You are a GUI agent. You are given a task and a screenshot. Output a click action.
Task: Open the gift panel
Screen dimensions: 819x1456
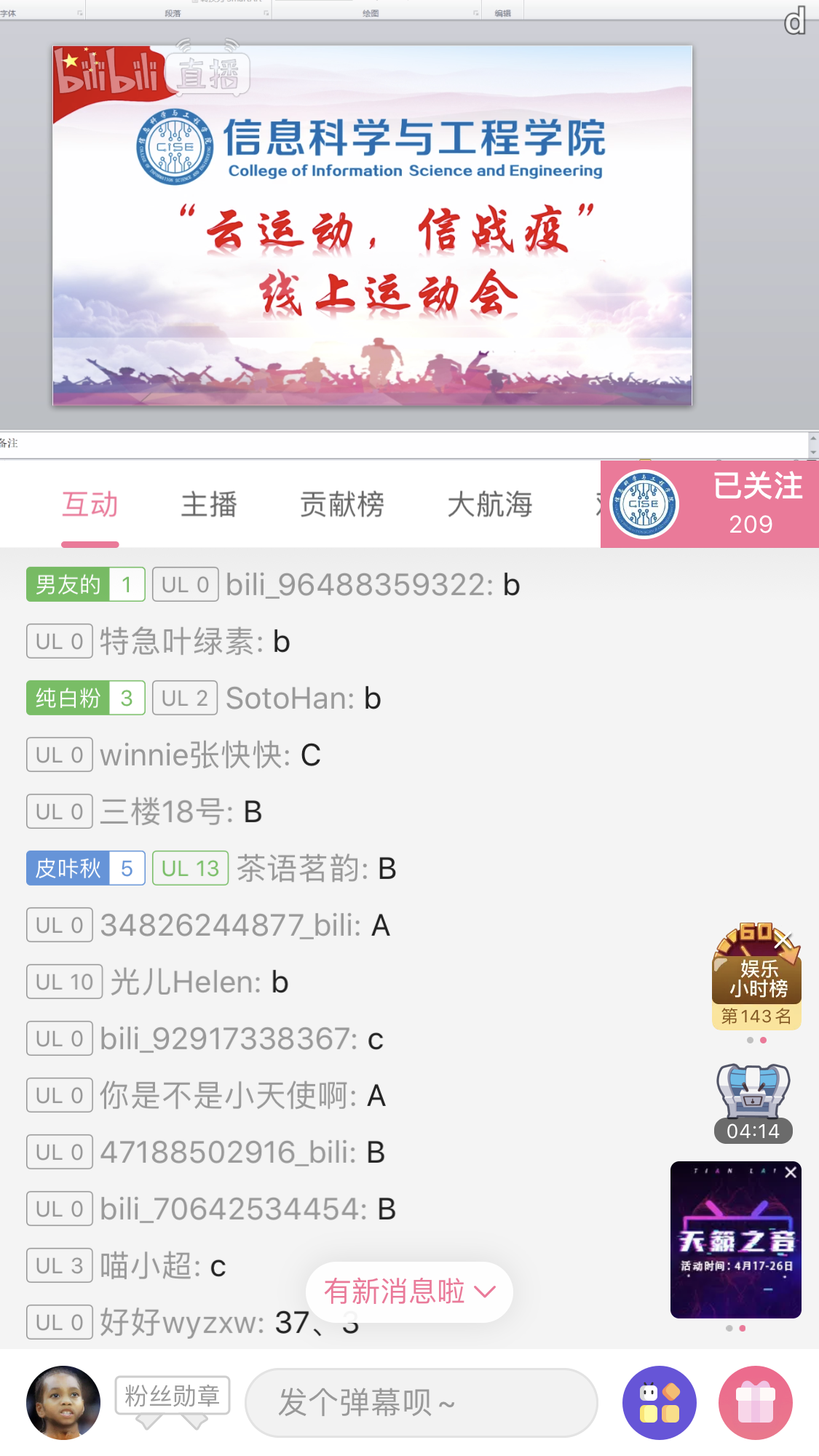(x=755, y=1402)
